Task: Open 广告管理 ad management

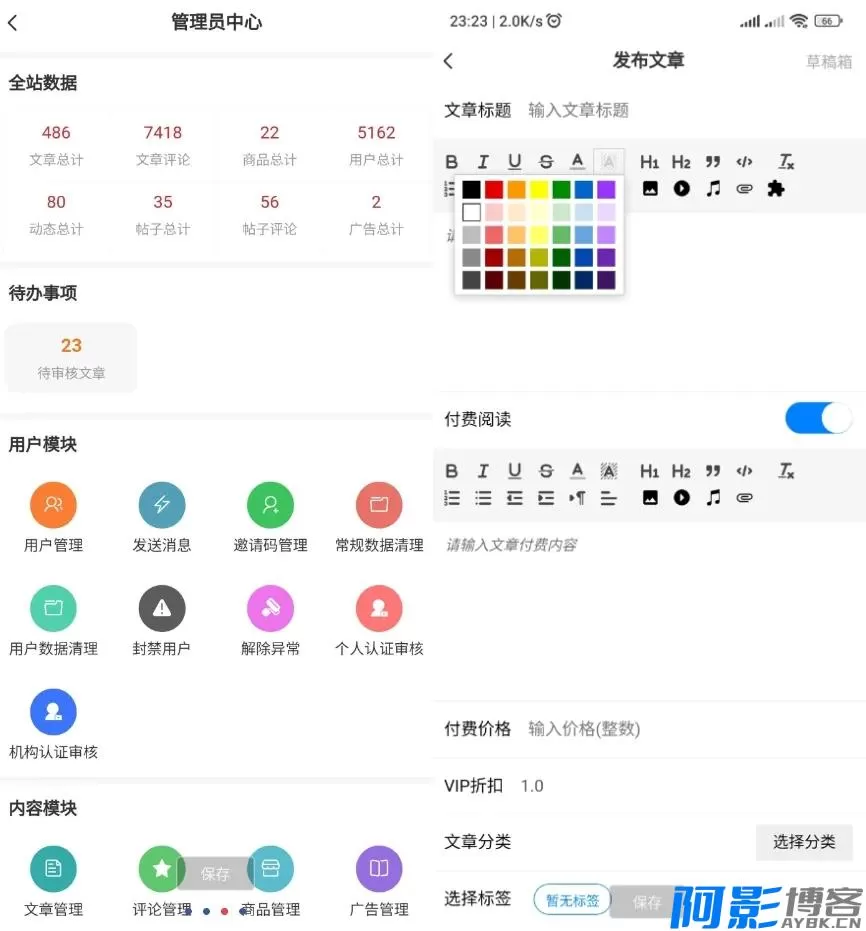Action: (x=379, y=869)
